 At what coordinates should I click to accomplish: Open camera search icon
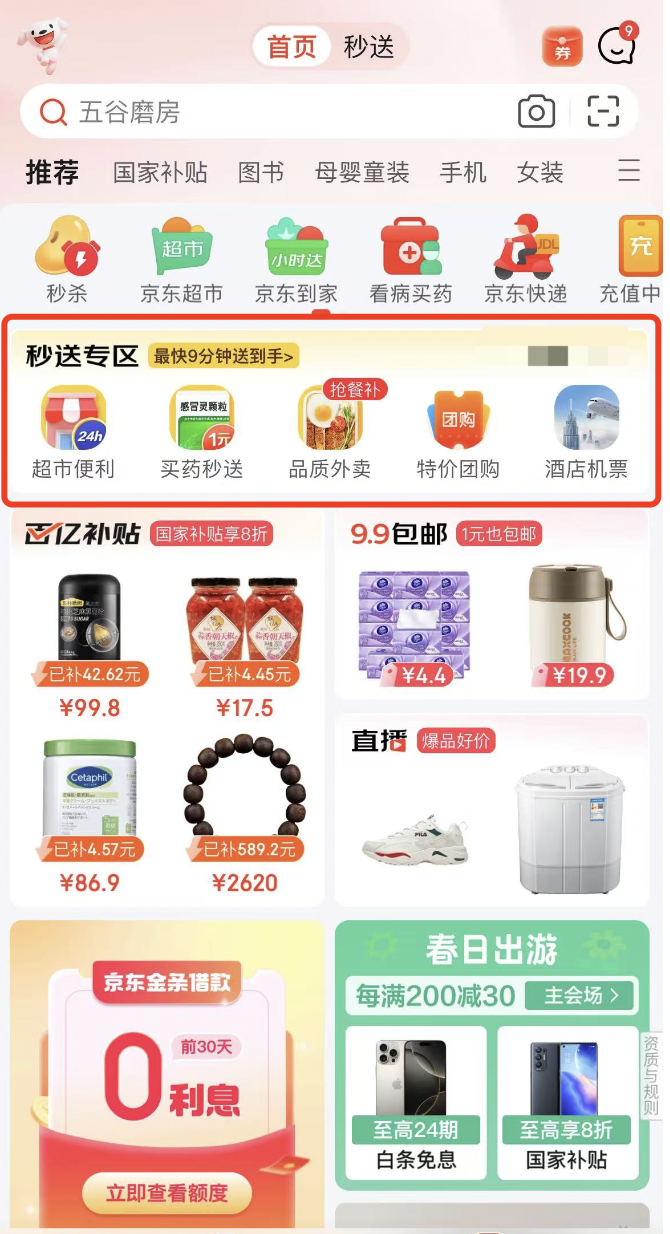(536, 112)
